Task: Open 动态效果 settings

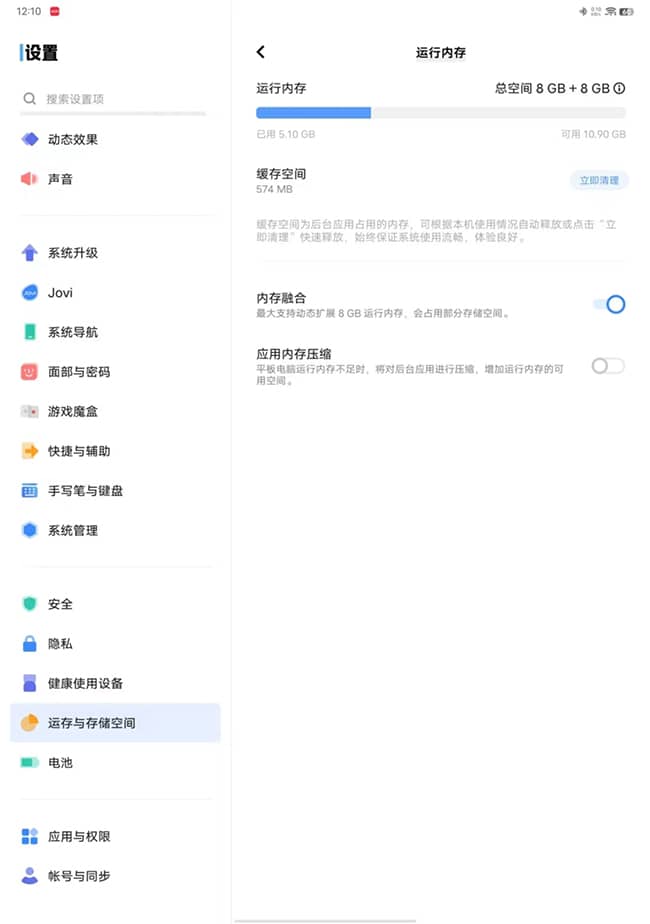Action: pos(73,139)
